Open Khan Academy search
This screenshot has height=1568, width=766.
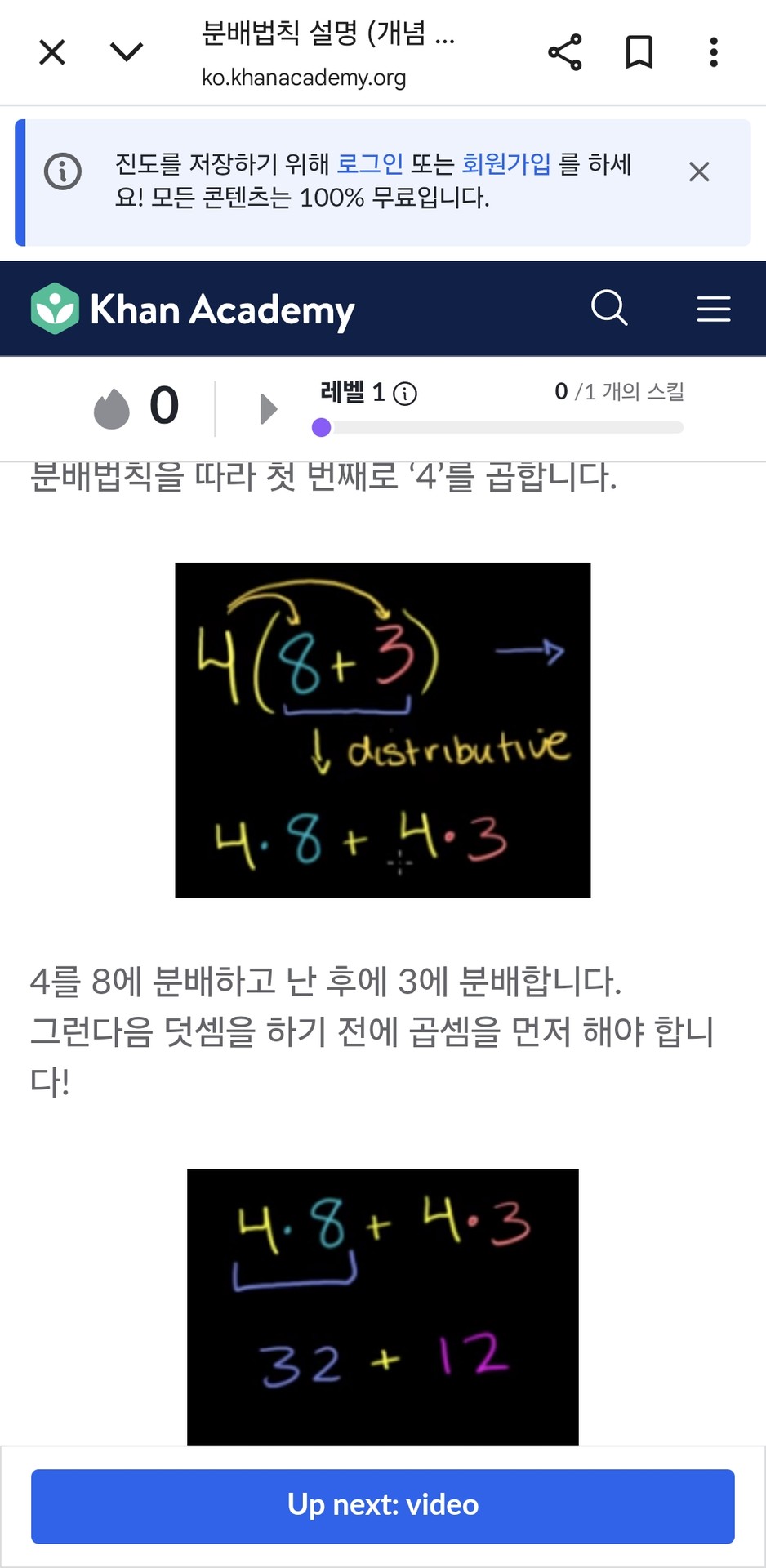click(609, 309)
